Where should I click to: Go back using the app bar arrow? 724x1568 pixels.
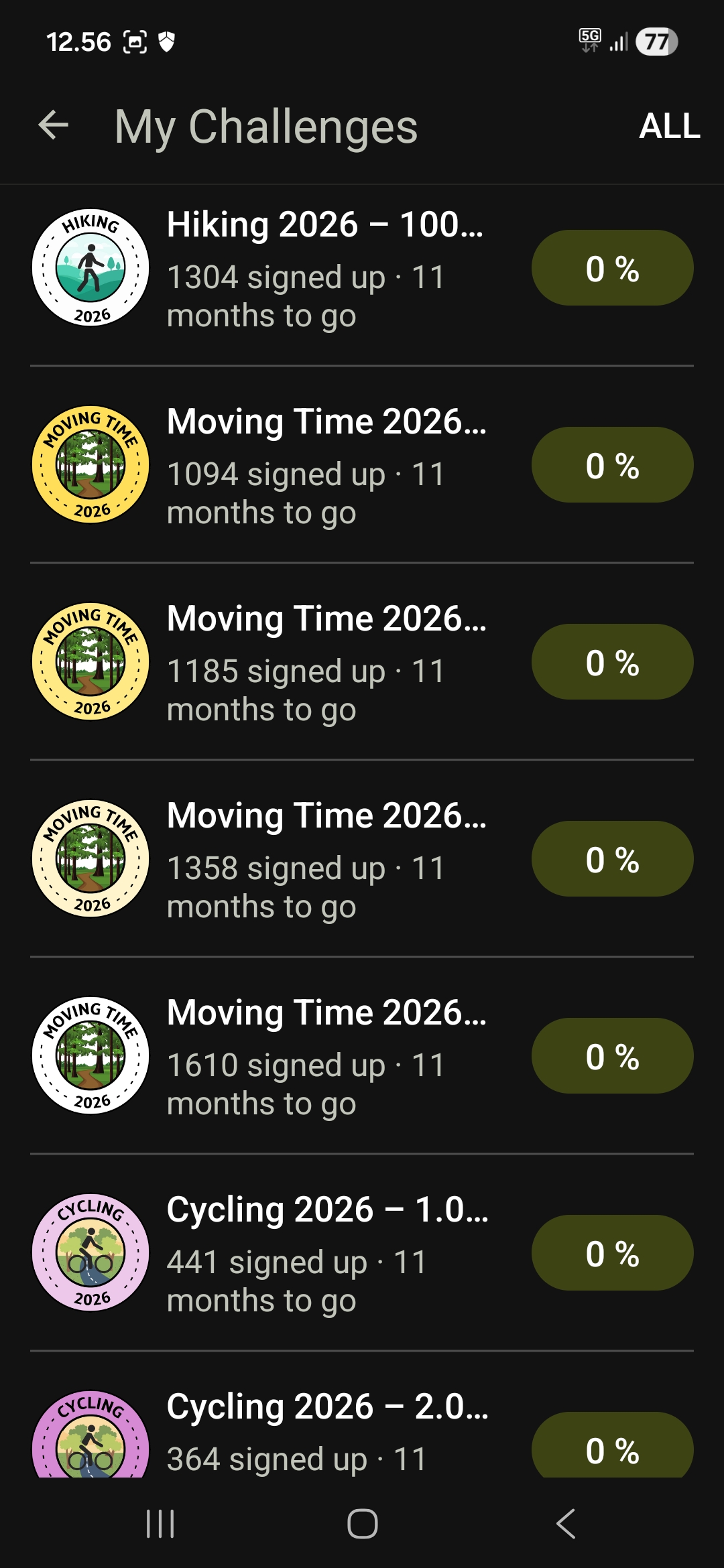[54, 125]
